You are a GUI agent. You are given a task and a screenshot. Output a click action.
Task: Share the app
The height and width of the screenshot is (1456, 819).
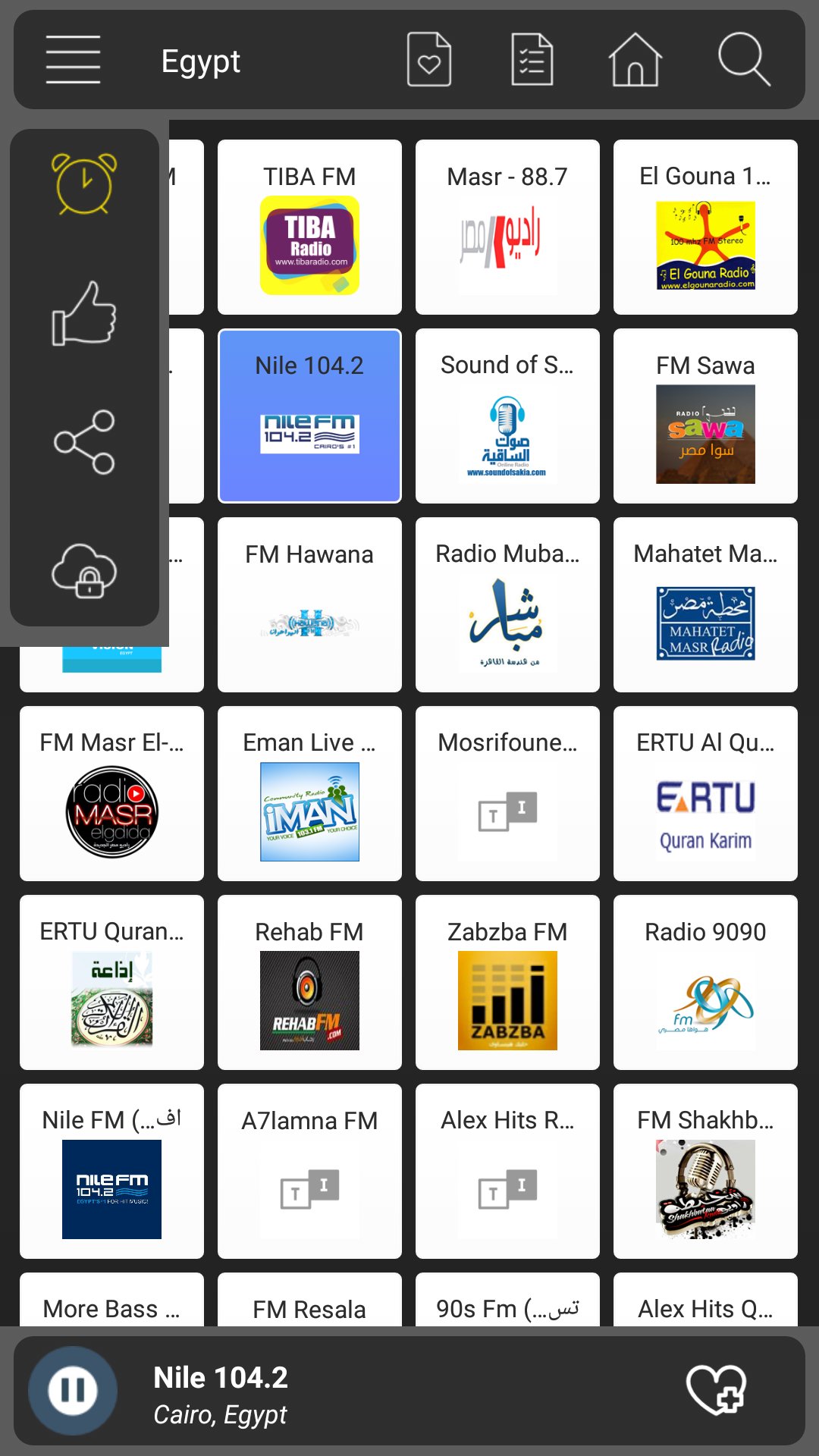click(85, 442)
